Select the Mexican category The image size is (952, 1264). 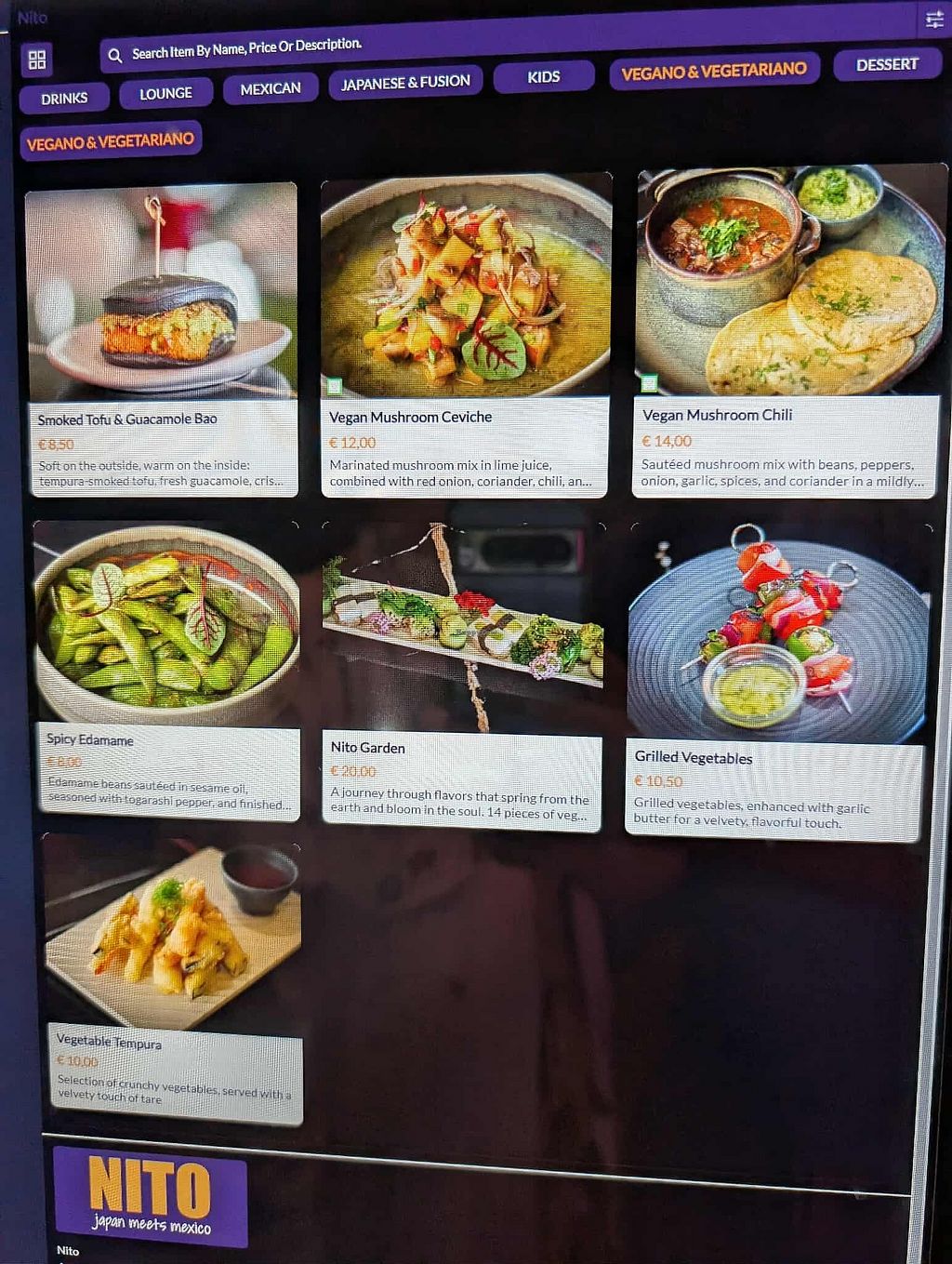[x=271, y=89]
